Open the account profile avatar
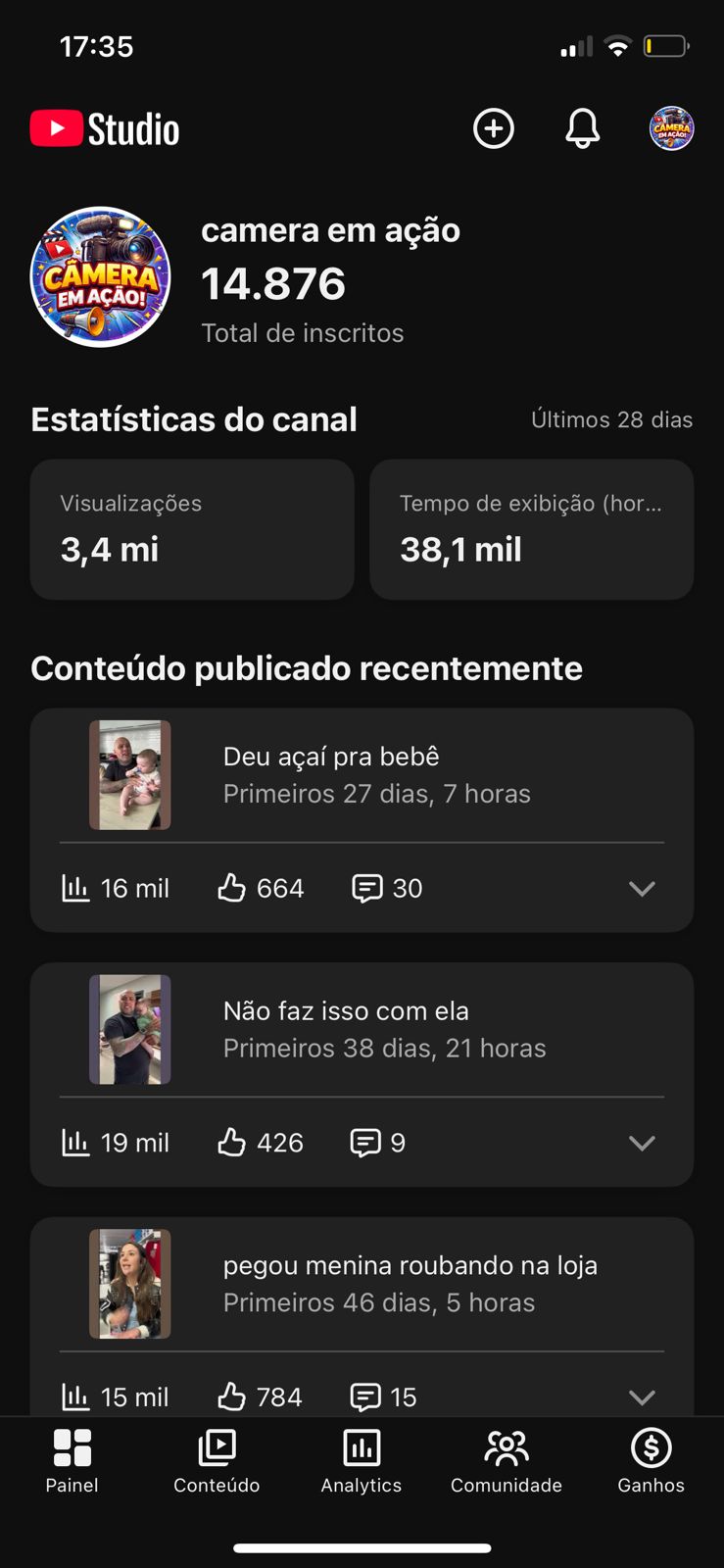Viewport: 724px width, 1568px height. [671, 128]
